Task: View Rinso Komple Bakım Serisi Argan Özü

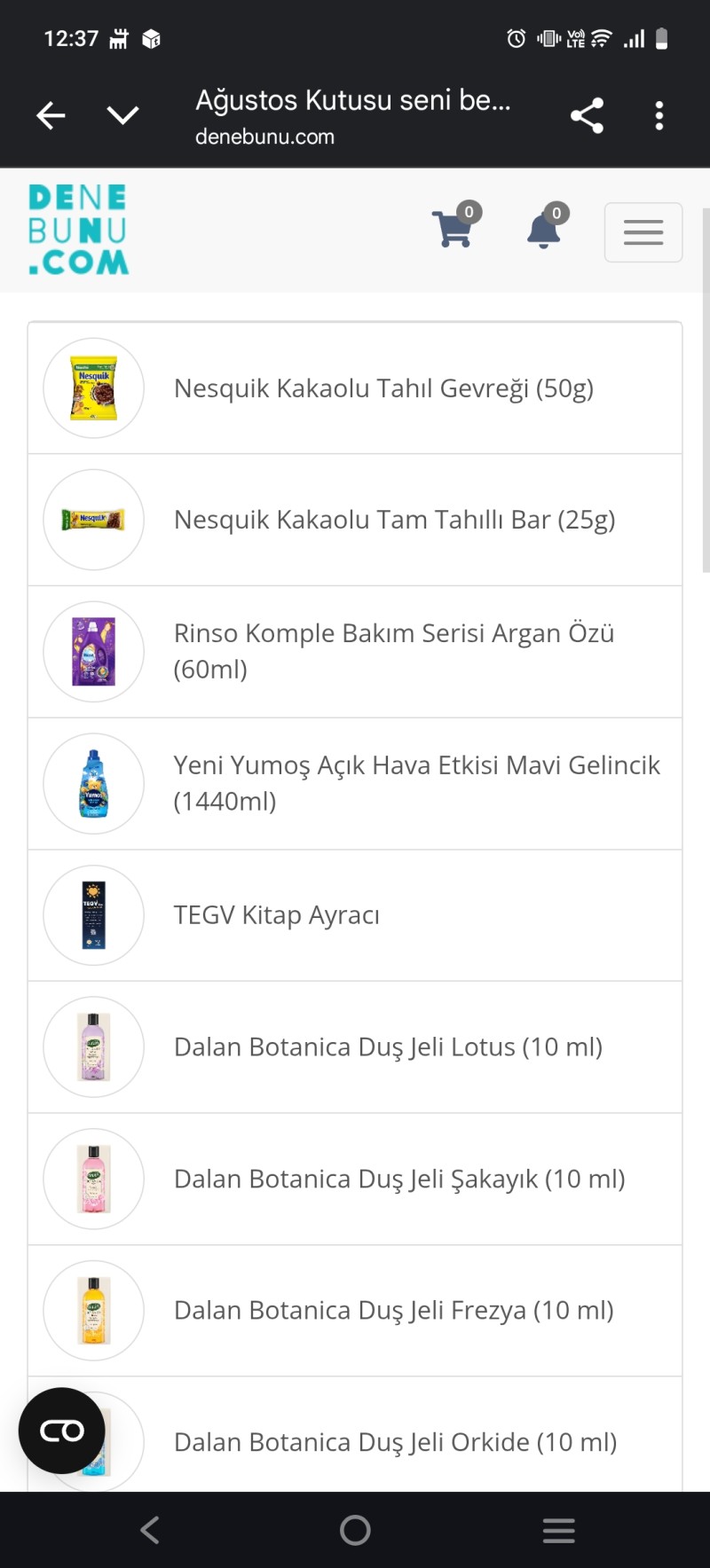Action: [x=394, y=651]
